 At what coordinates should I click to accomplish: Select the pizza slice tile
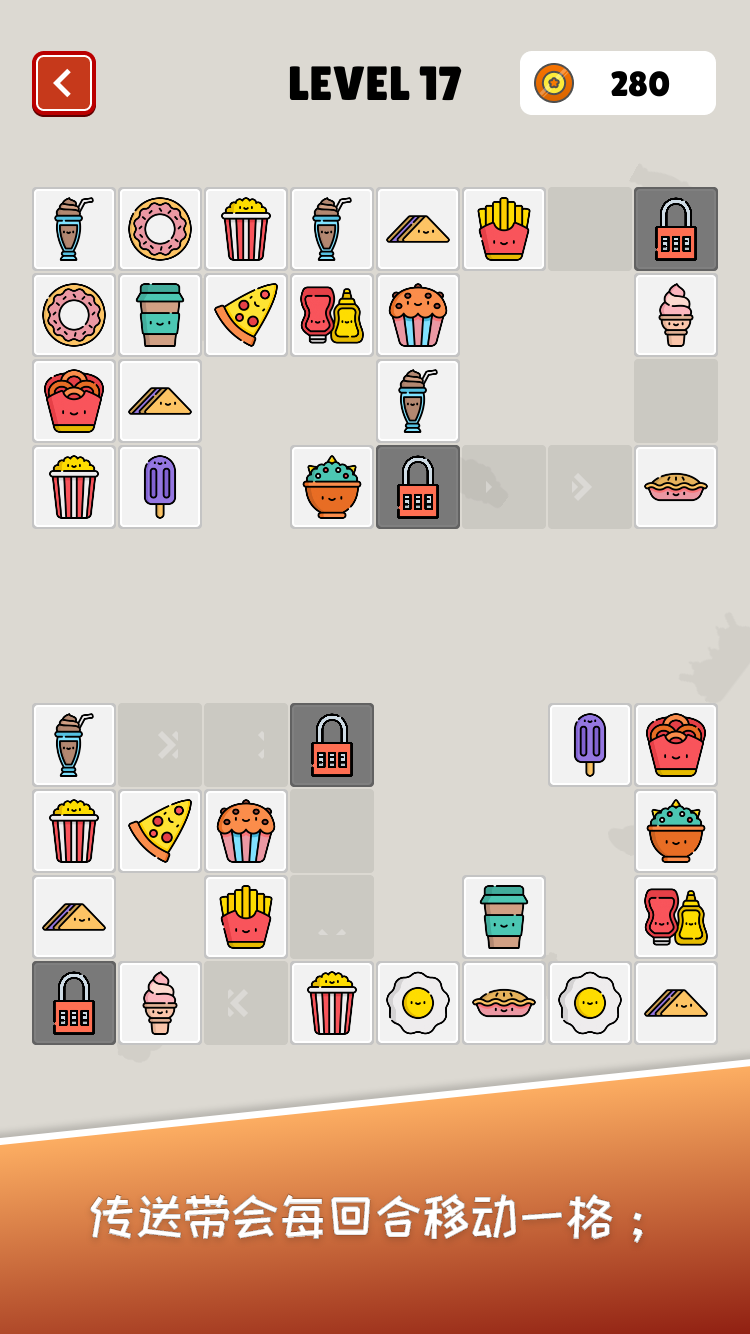point(246,315)
